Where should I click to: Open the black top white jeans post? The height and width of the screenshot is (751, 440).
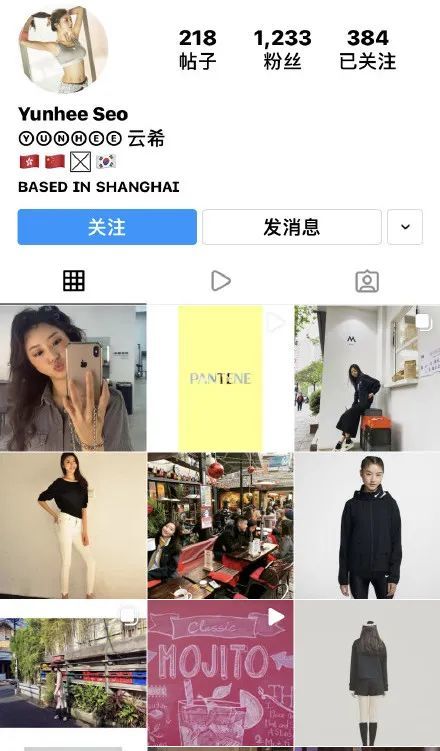pos(73,525)
